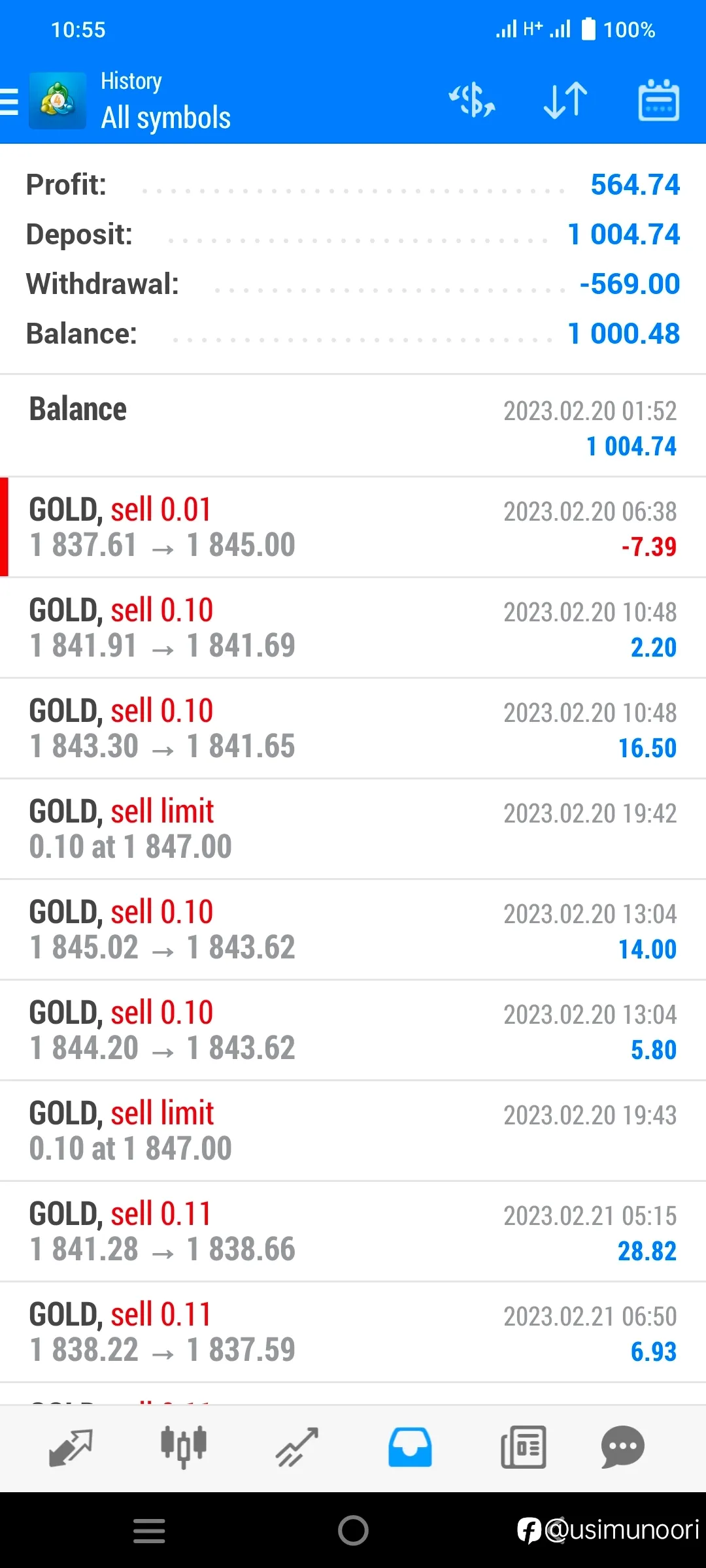Open the calendar date range picker
This screenshot has height=1568, width=706.
pos(658,100)
